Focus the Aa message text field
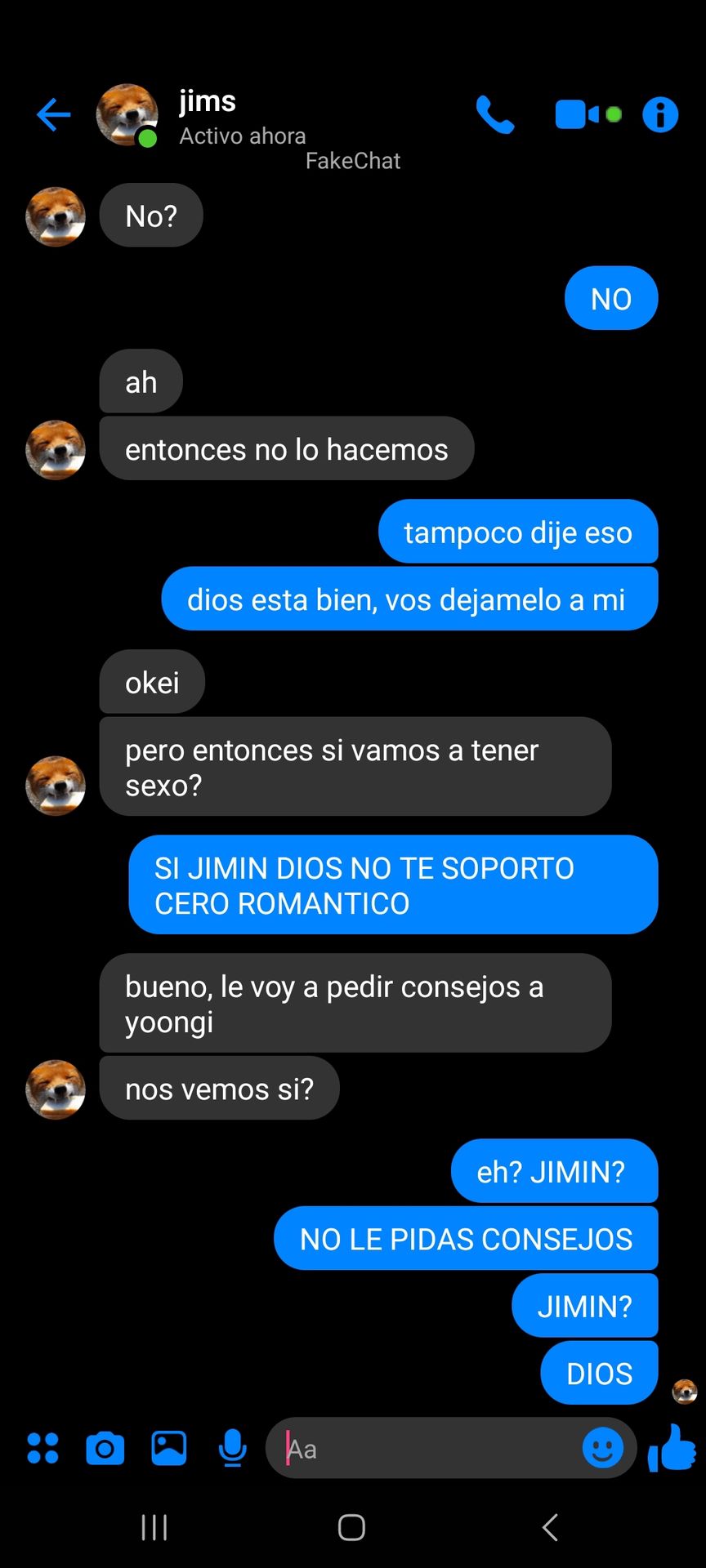 coord(425,1448)
